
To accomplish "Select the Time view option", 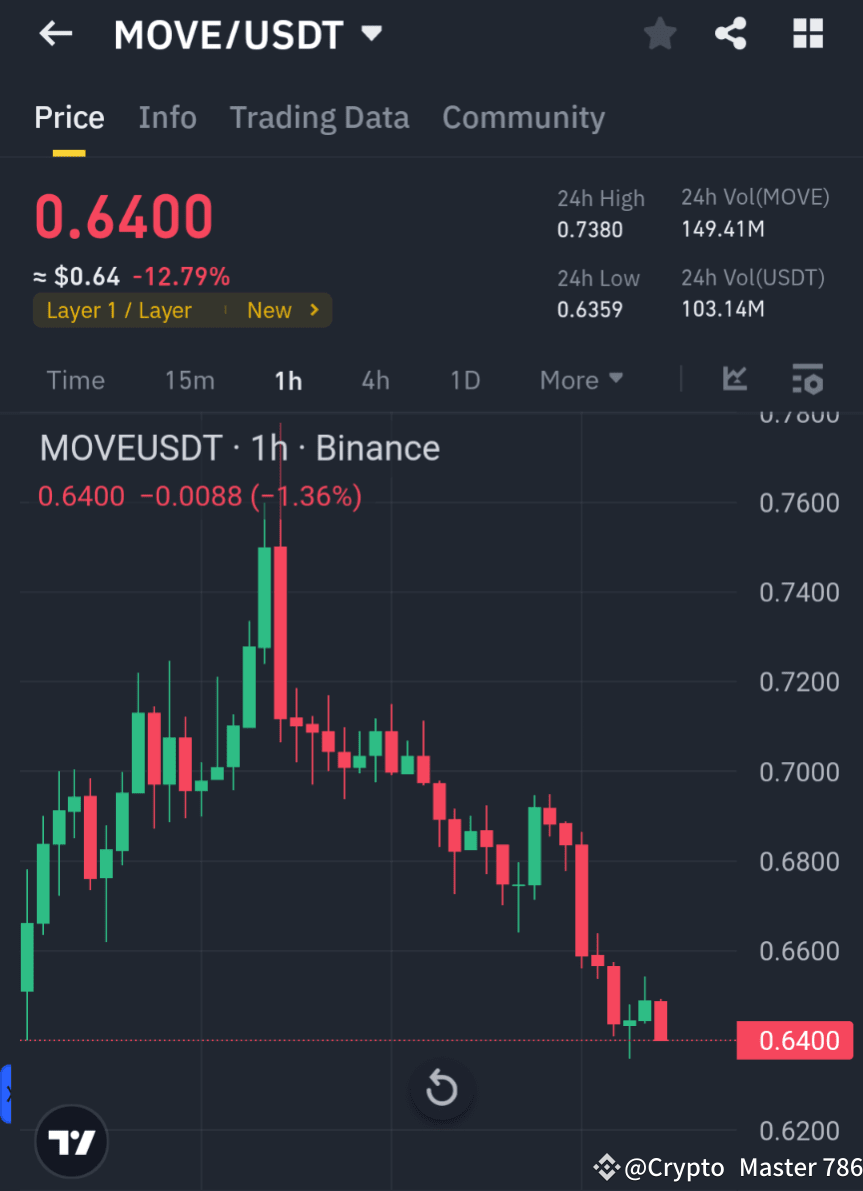I will click(76, 380).
